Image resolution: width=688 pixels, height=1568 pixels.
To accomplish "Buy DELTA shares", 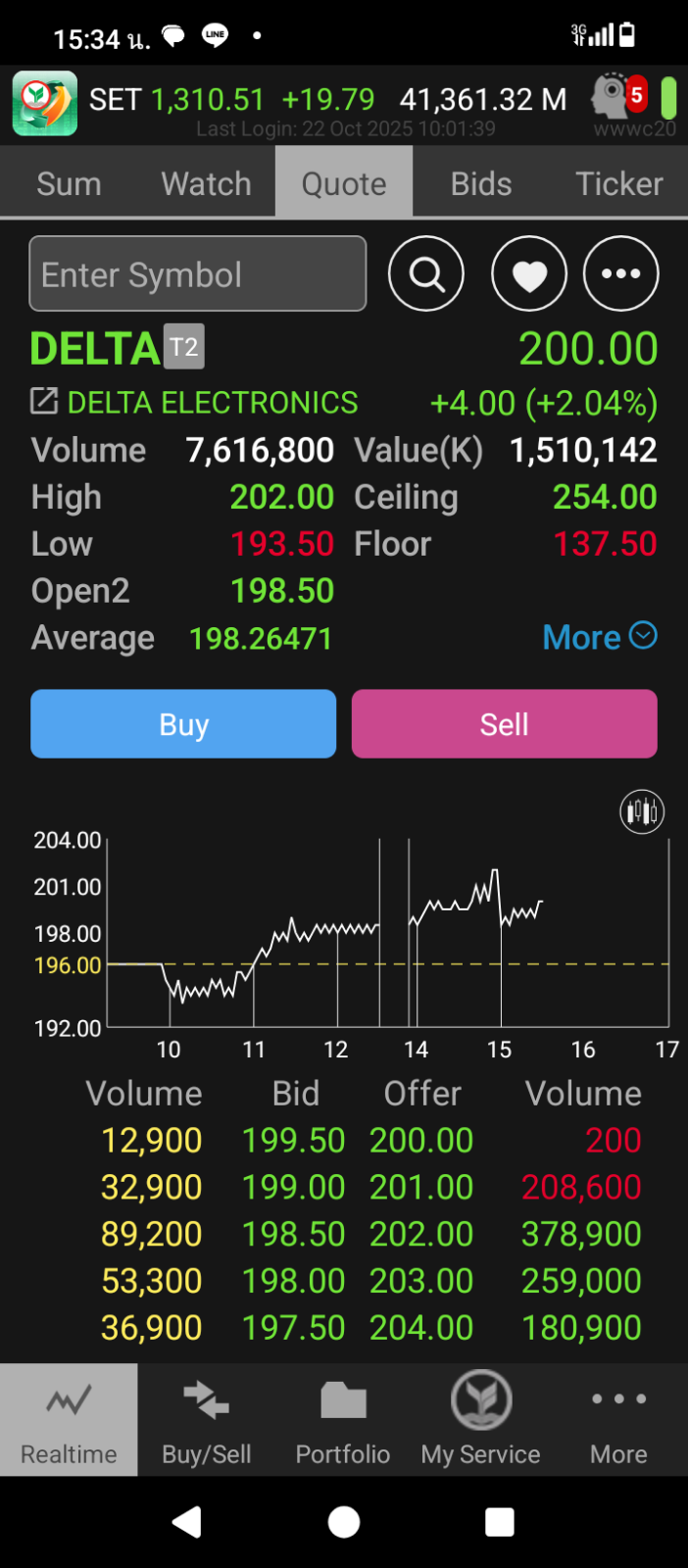I will point(183,724).
